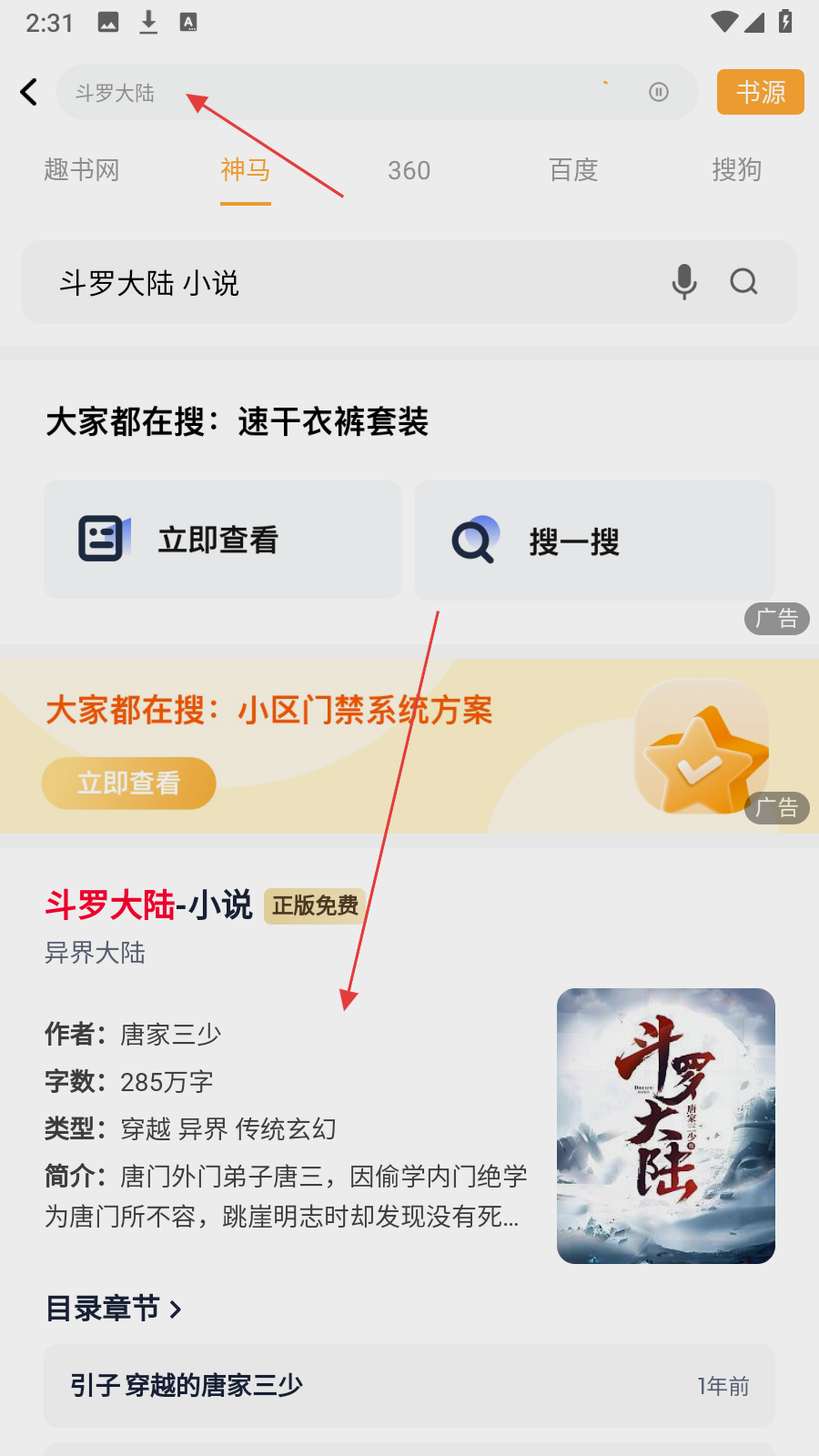
Task: Open the 斗罗大陆-小说 search result
Action: point(149,905)
